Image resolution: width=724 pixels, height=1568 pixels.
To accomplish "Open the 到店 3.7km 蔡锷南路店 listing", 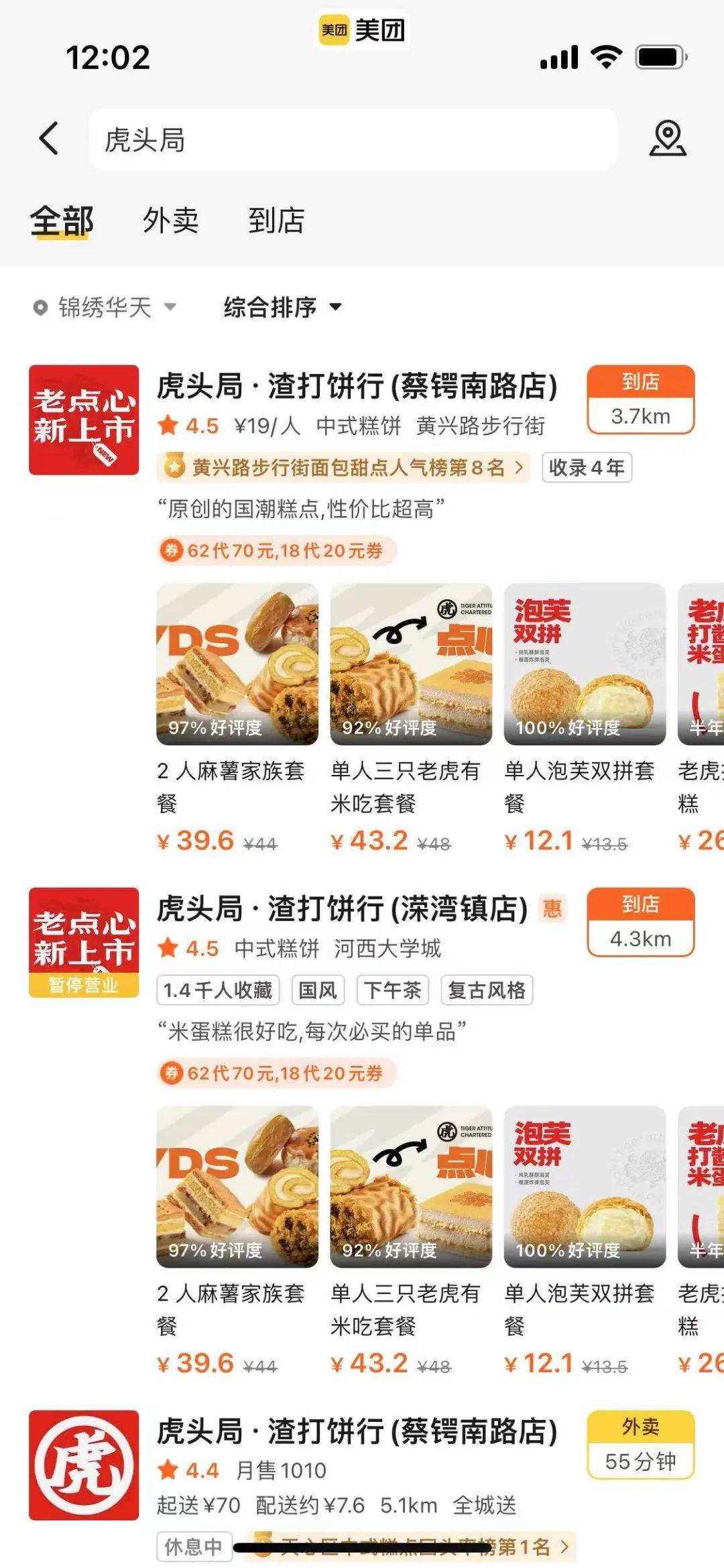I will coord(357,387).
